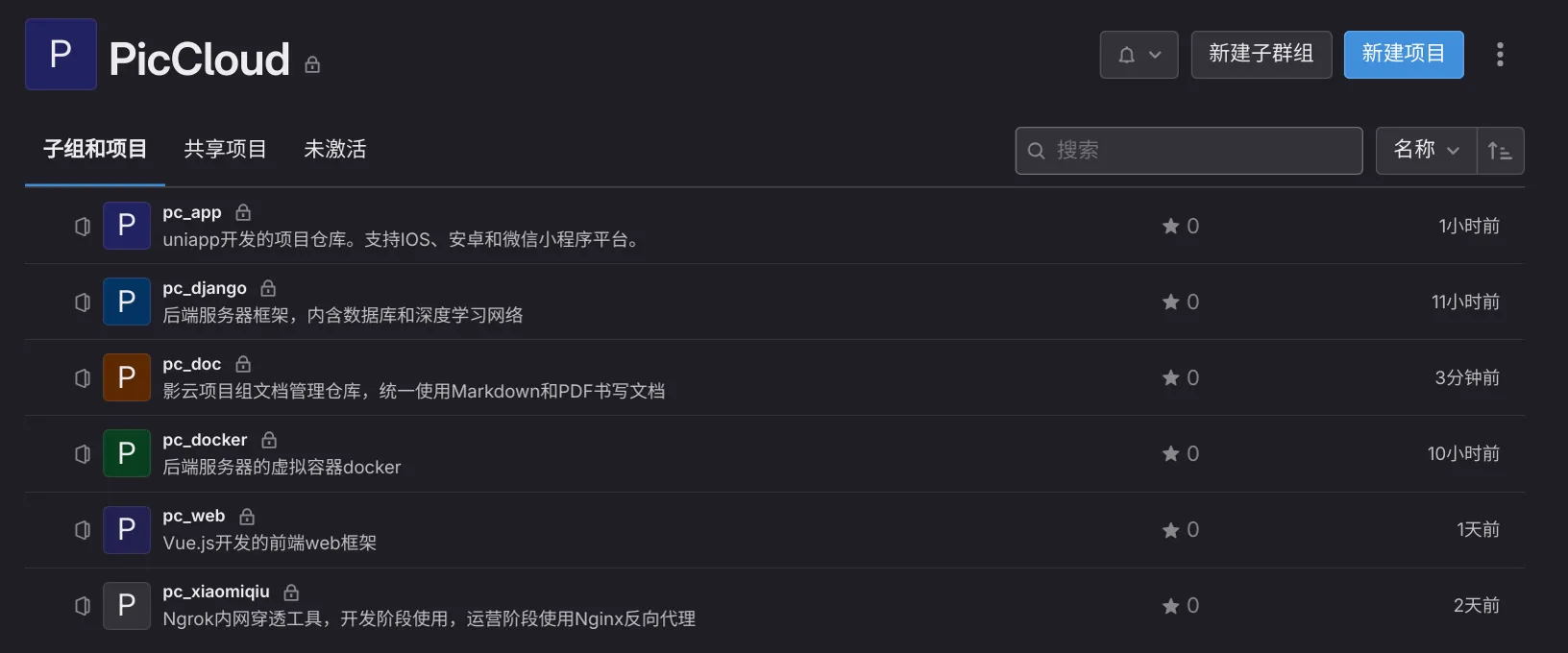The image size is (1568, 653).
Task: Open the pc_app project
Action: (192, 212)
